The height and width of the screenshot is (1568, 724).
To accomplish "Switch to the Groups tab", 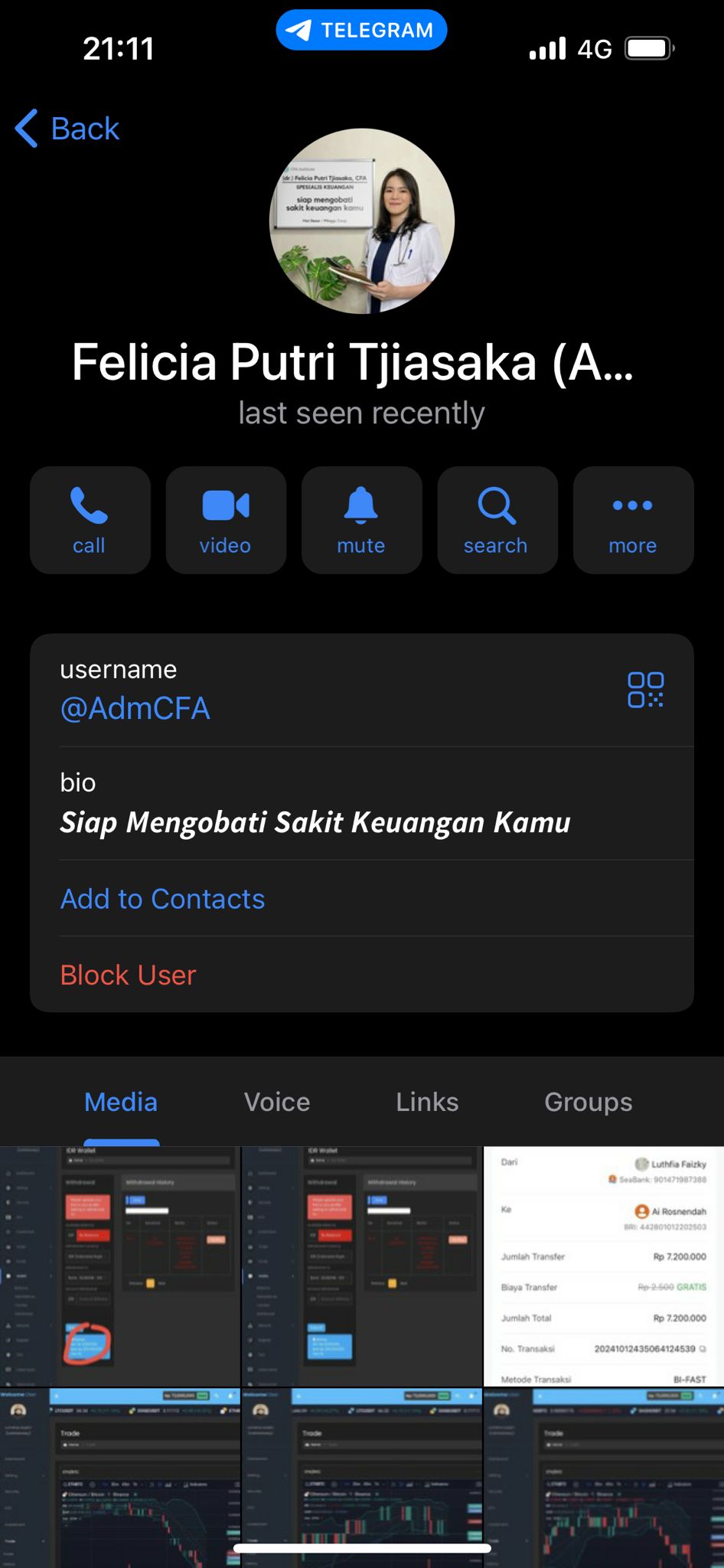I will pos(588,1102).
